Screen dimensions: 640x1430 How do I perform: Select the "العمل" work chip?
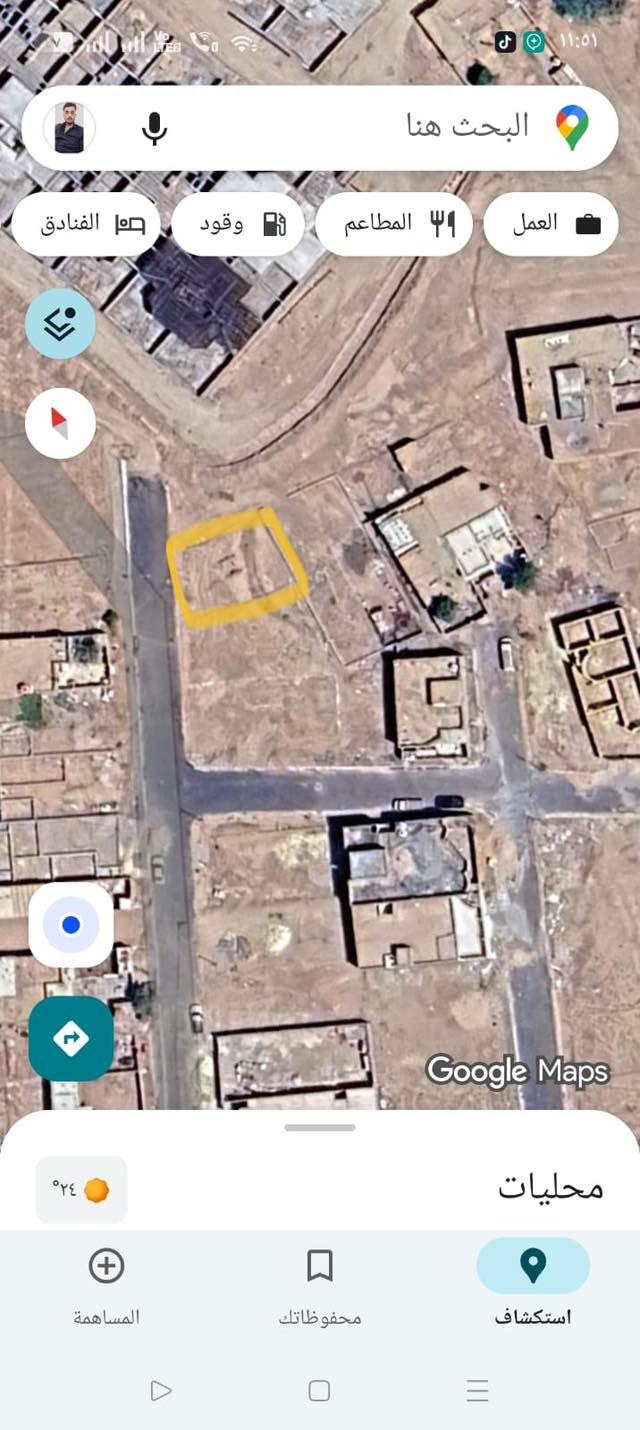pos(551,224)
